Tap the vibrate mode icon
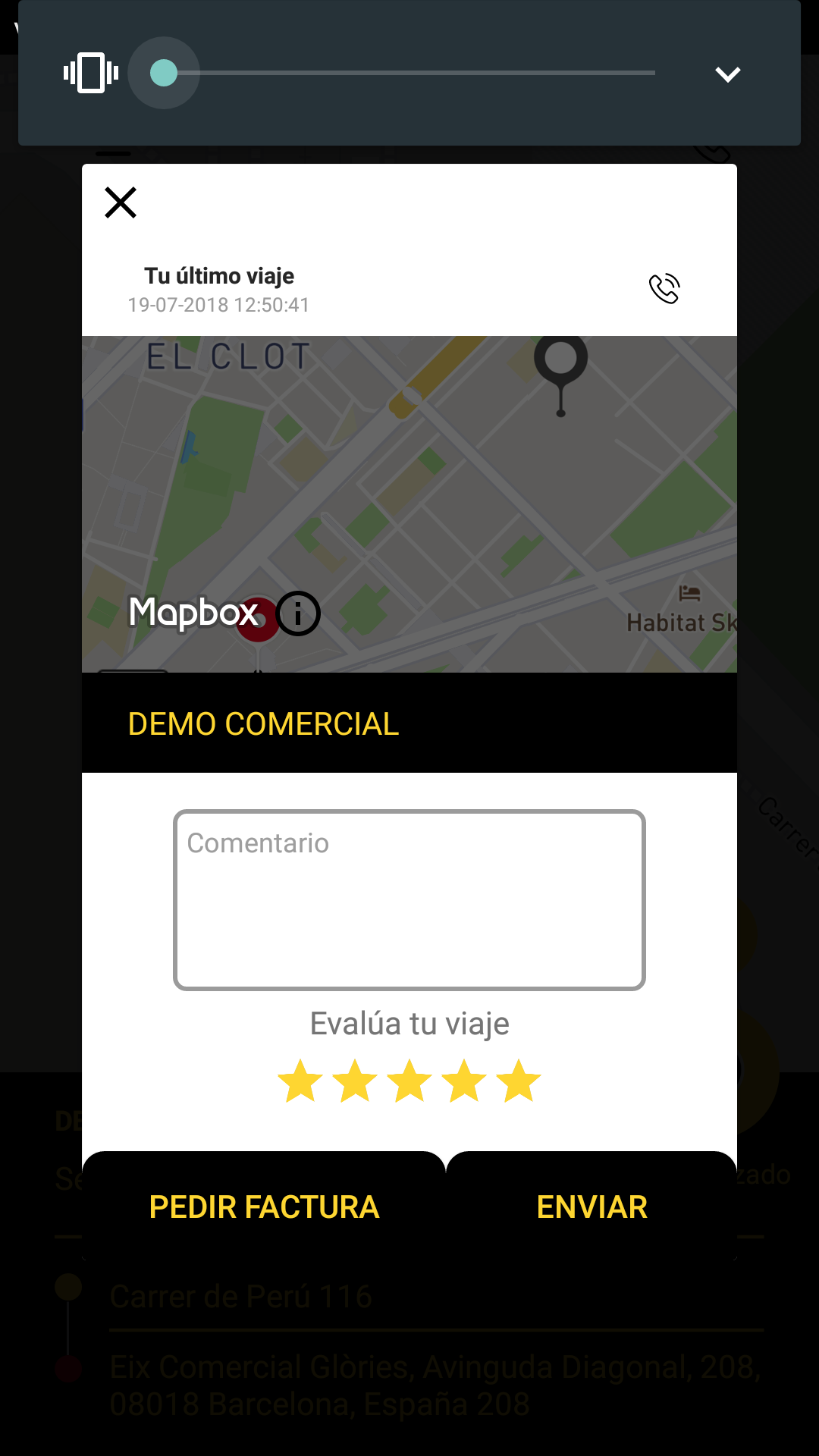 (91, 73)
